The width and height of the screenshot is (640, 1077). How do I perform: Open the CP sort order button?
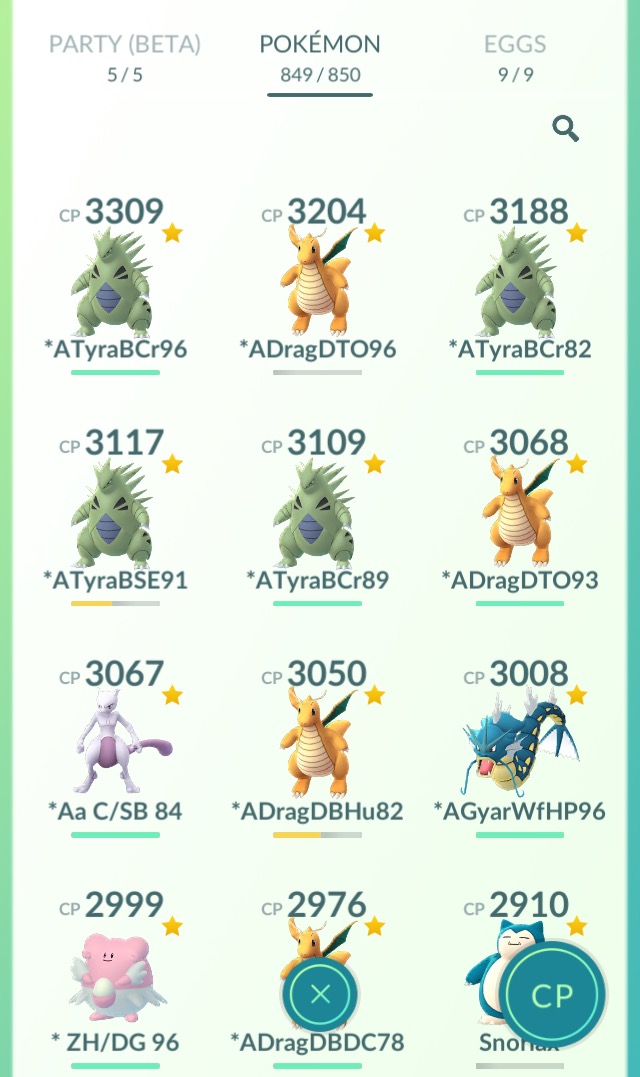552,995
